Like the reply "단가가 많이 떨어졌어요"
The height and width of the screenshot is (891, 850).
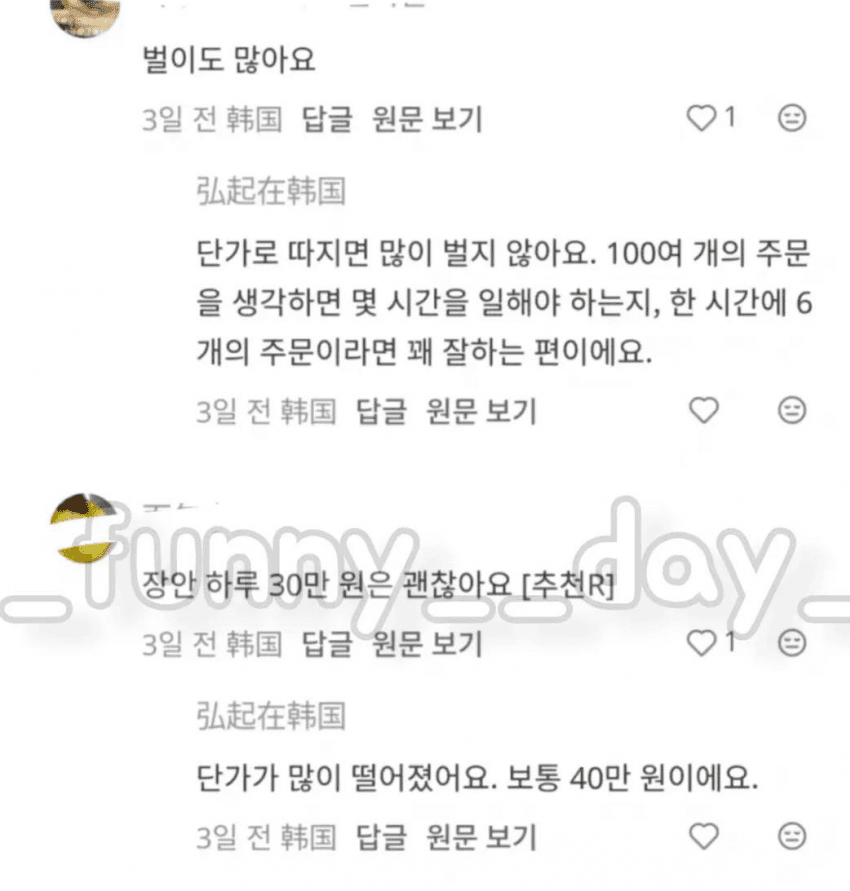click(x=705, y=834)
